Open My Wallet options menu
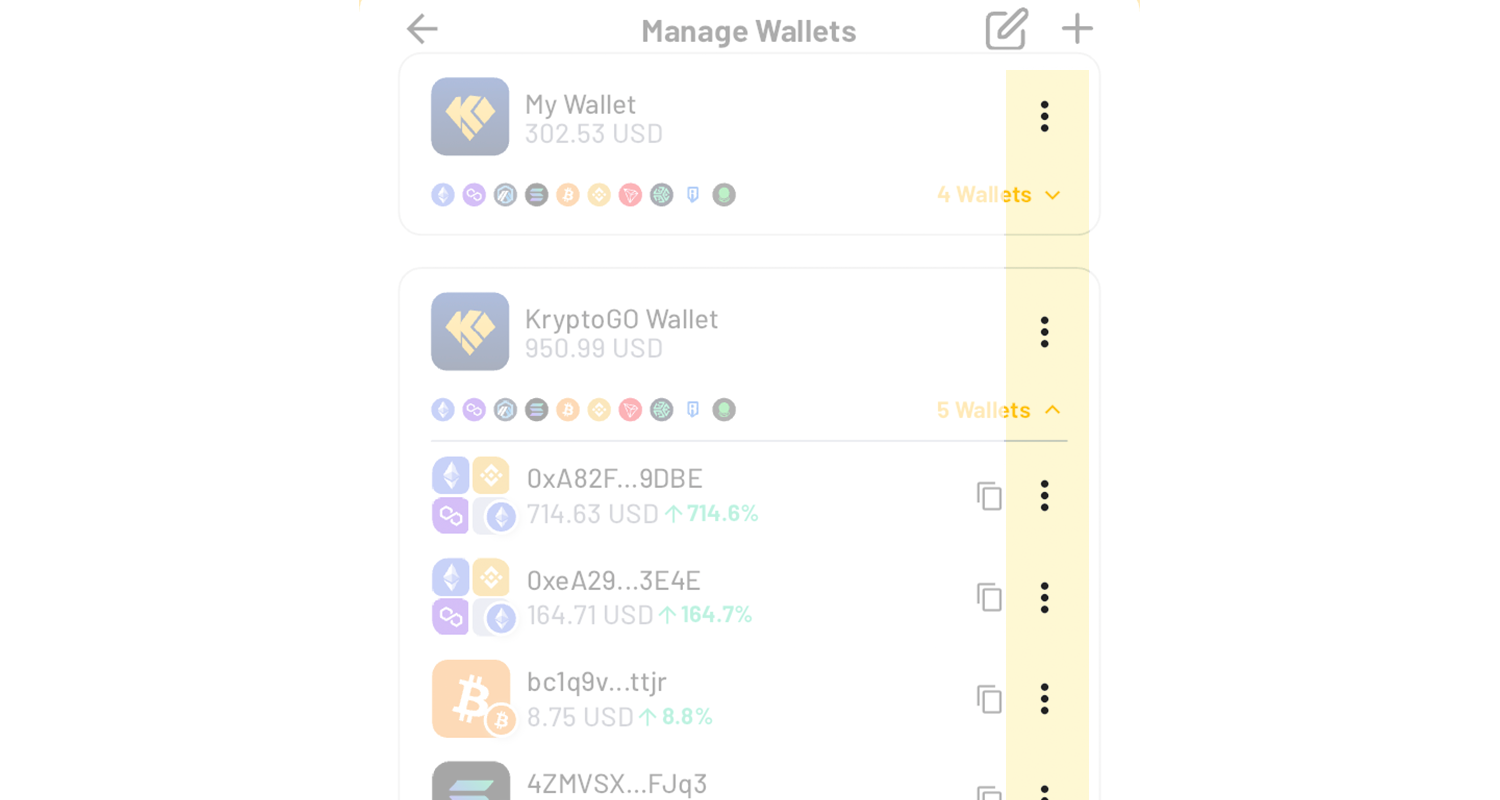This screenshot has height=800, width=1500. pyautogui.click(x=1044, y=116)
